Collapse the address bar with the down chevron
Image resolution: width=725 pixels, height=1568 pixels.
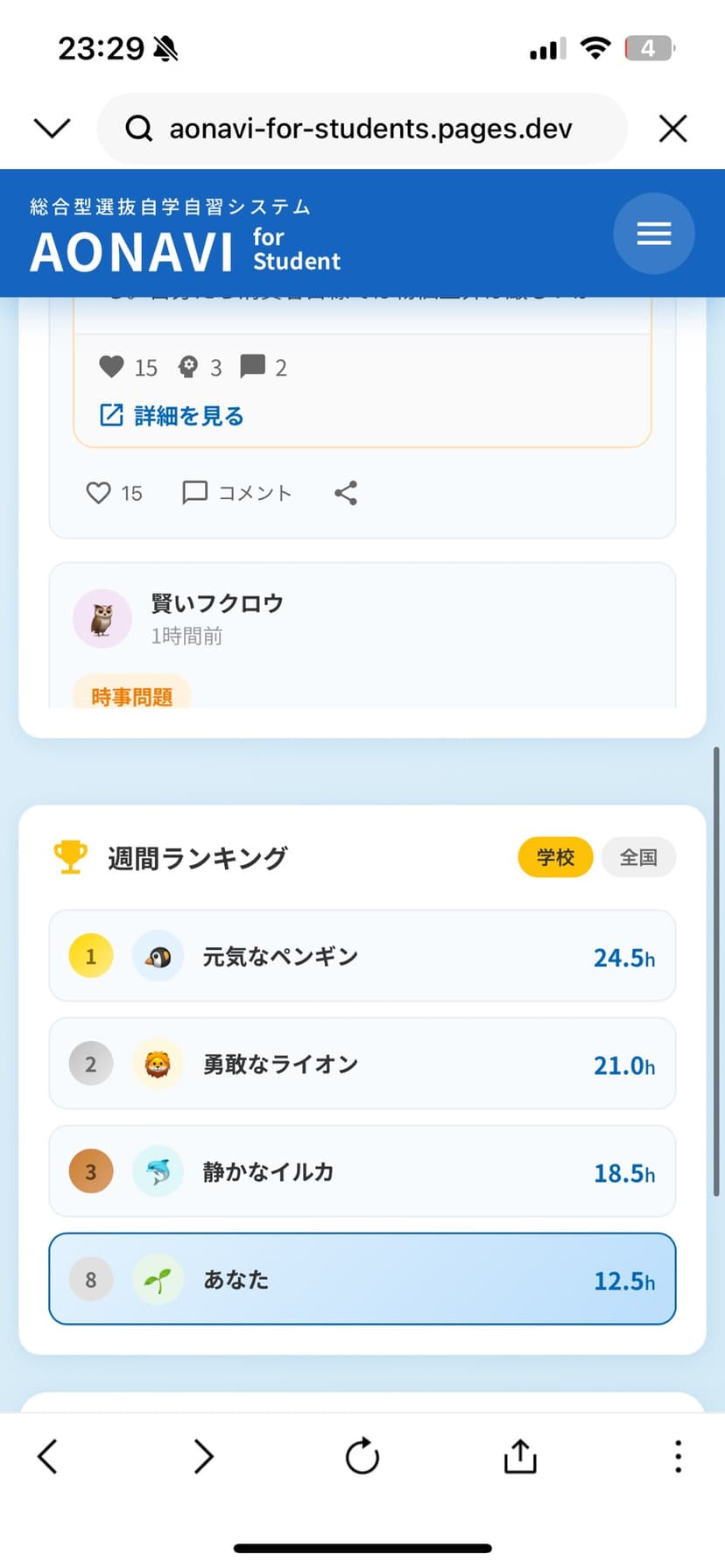coord(51,127)
